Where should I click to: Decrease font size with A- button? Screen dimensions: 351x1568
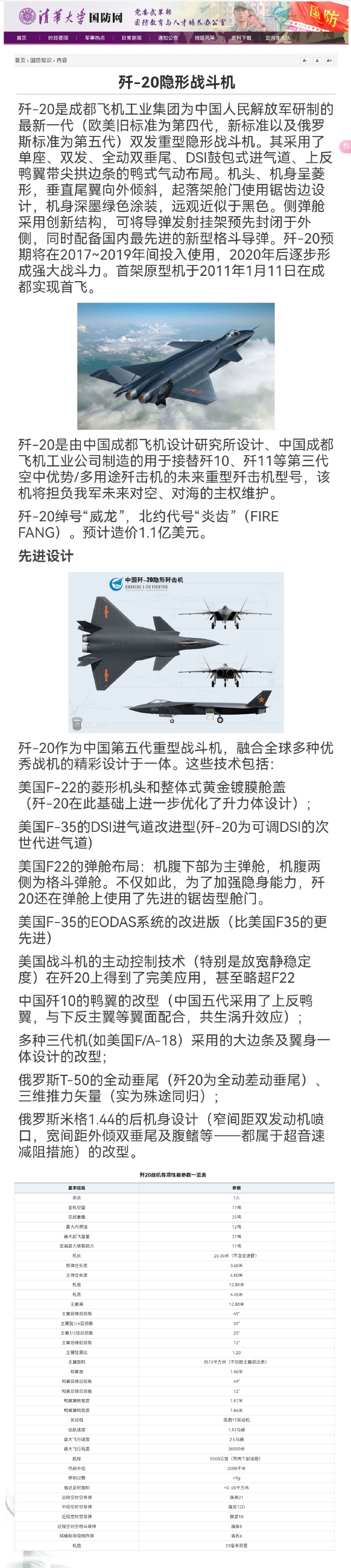(304, 60)
